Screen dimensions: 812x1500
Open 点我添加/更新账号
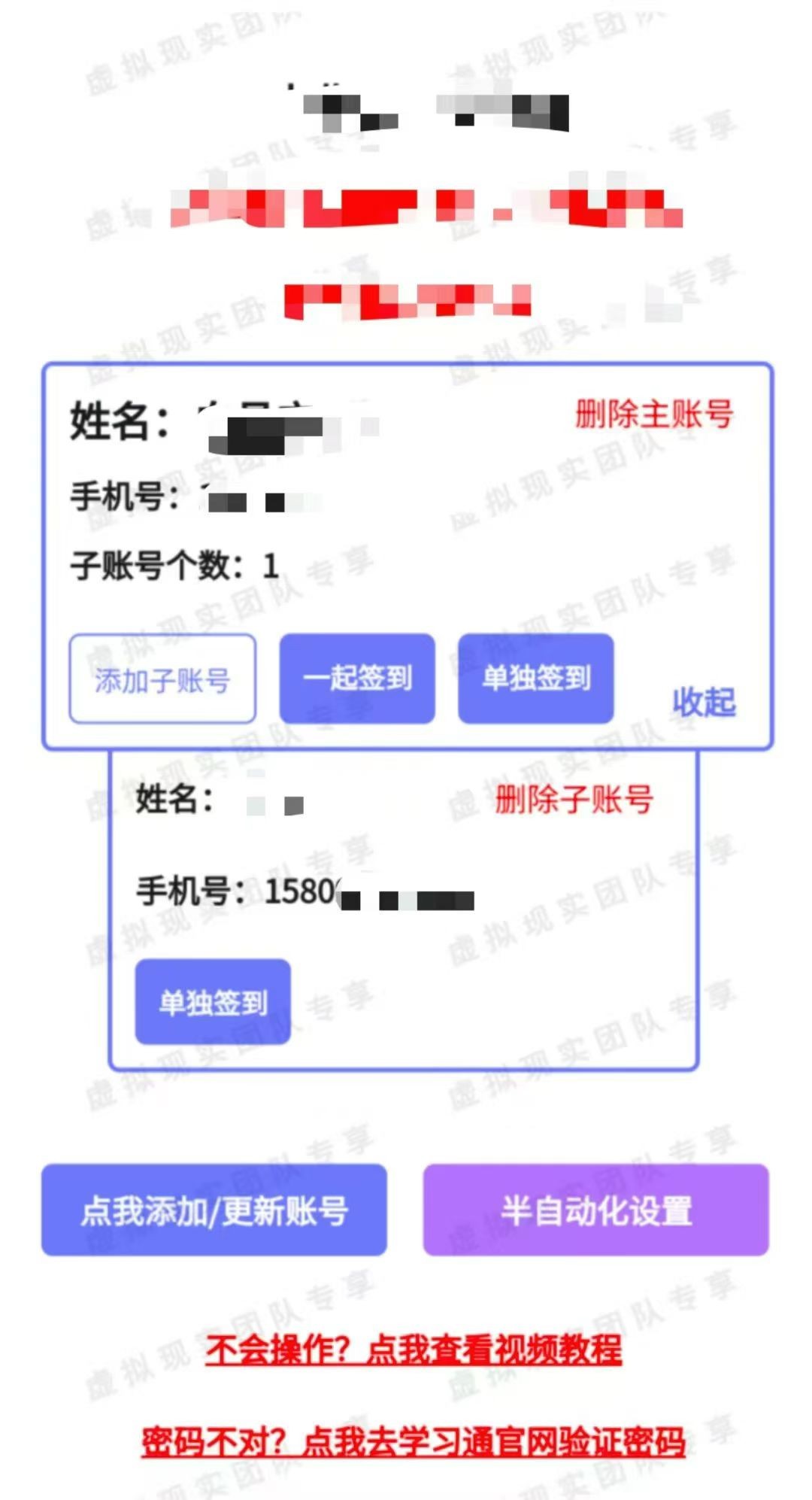(214, 1210)
